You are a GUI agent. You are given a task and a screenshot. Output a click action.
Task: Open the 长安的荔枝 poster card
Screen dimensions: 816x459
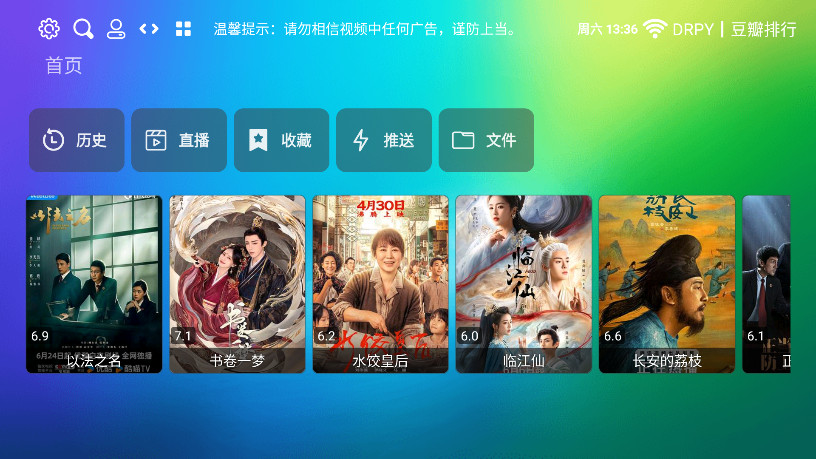coord(666,284)
